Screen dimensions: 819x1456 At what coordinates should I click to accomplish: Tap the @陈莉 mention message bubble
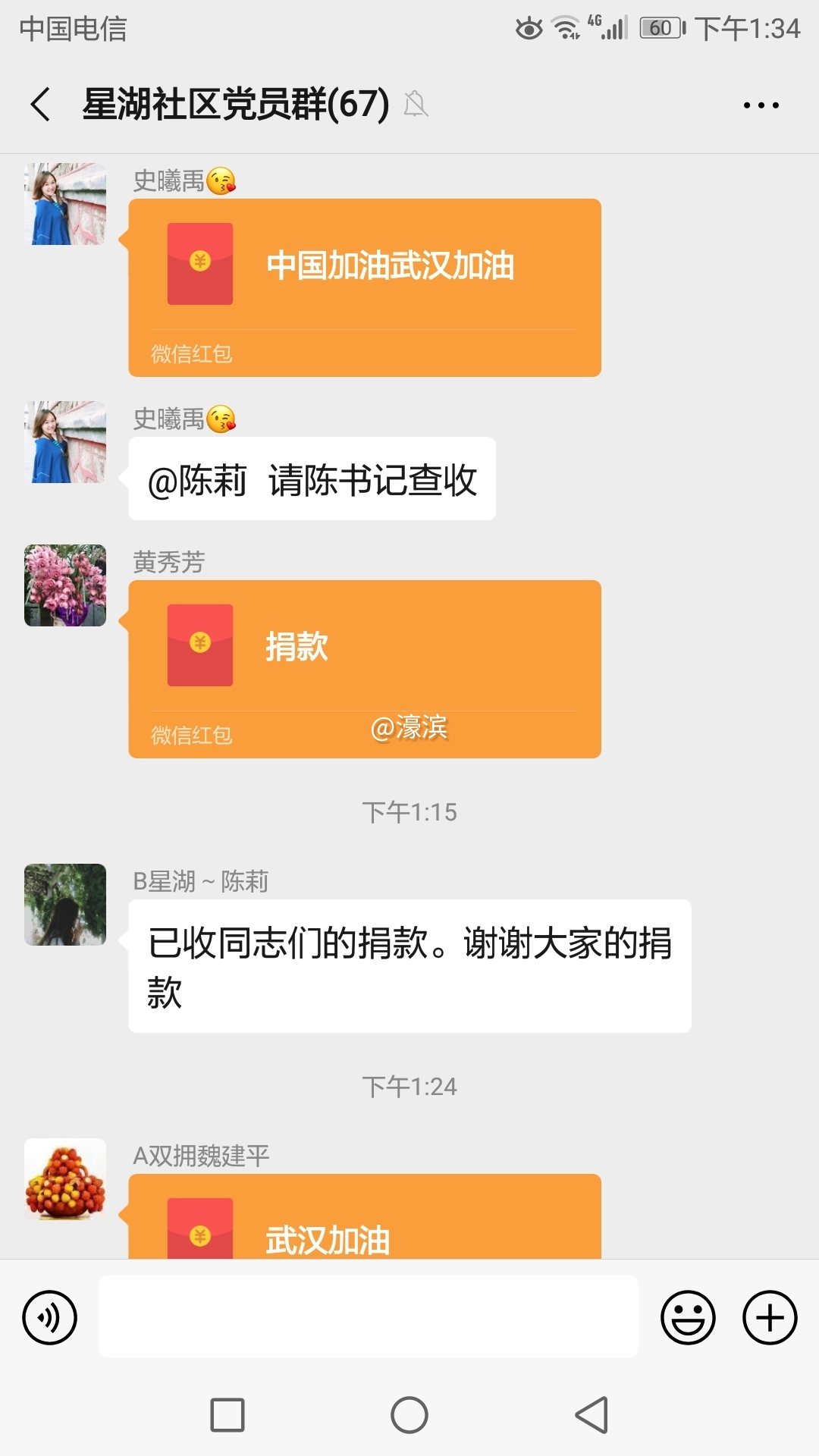point(311,478)
